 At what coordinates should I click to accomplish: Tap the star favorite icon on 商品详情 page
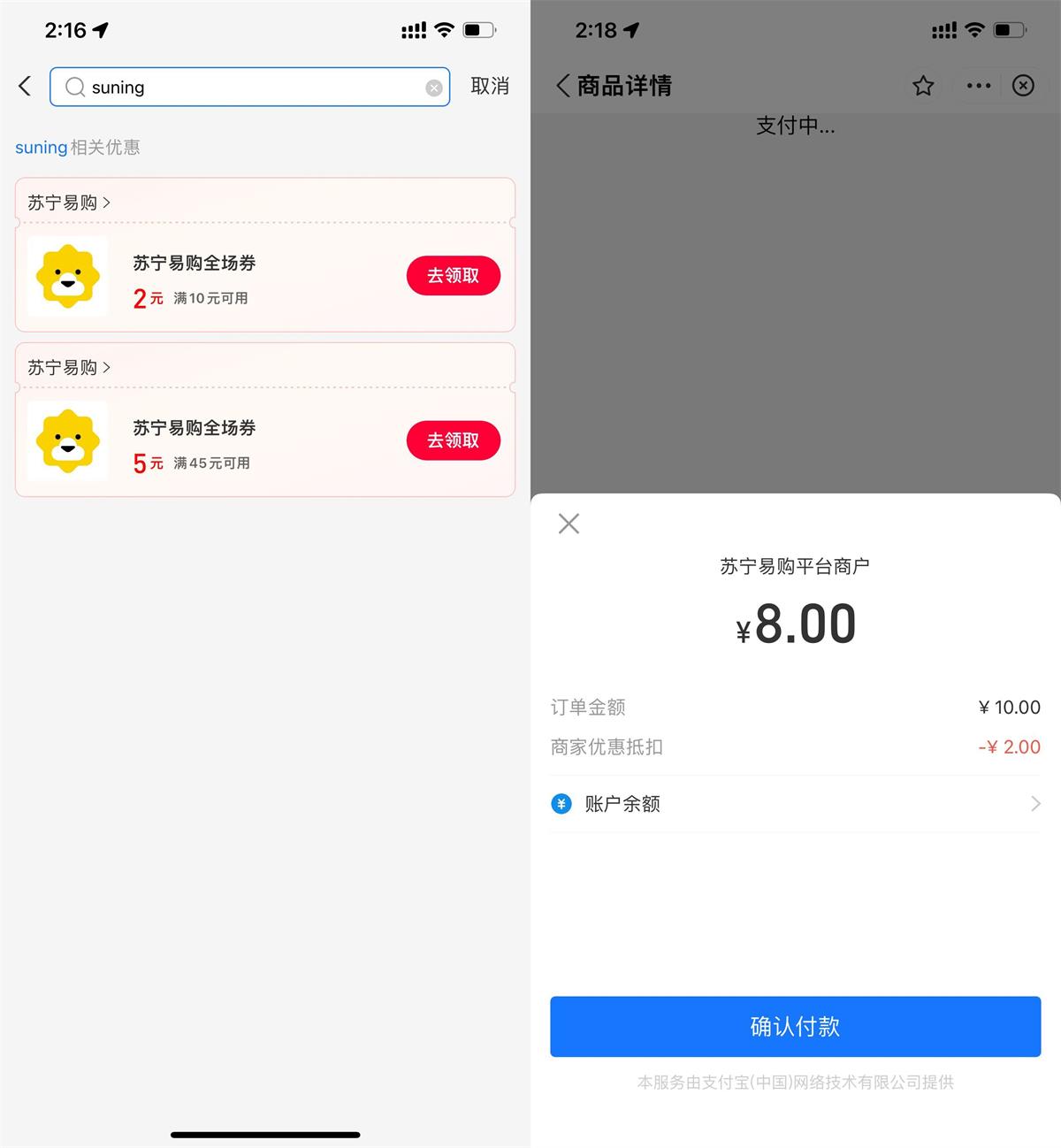(x=923, y=86)
